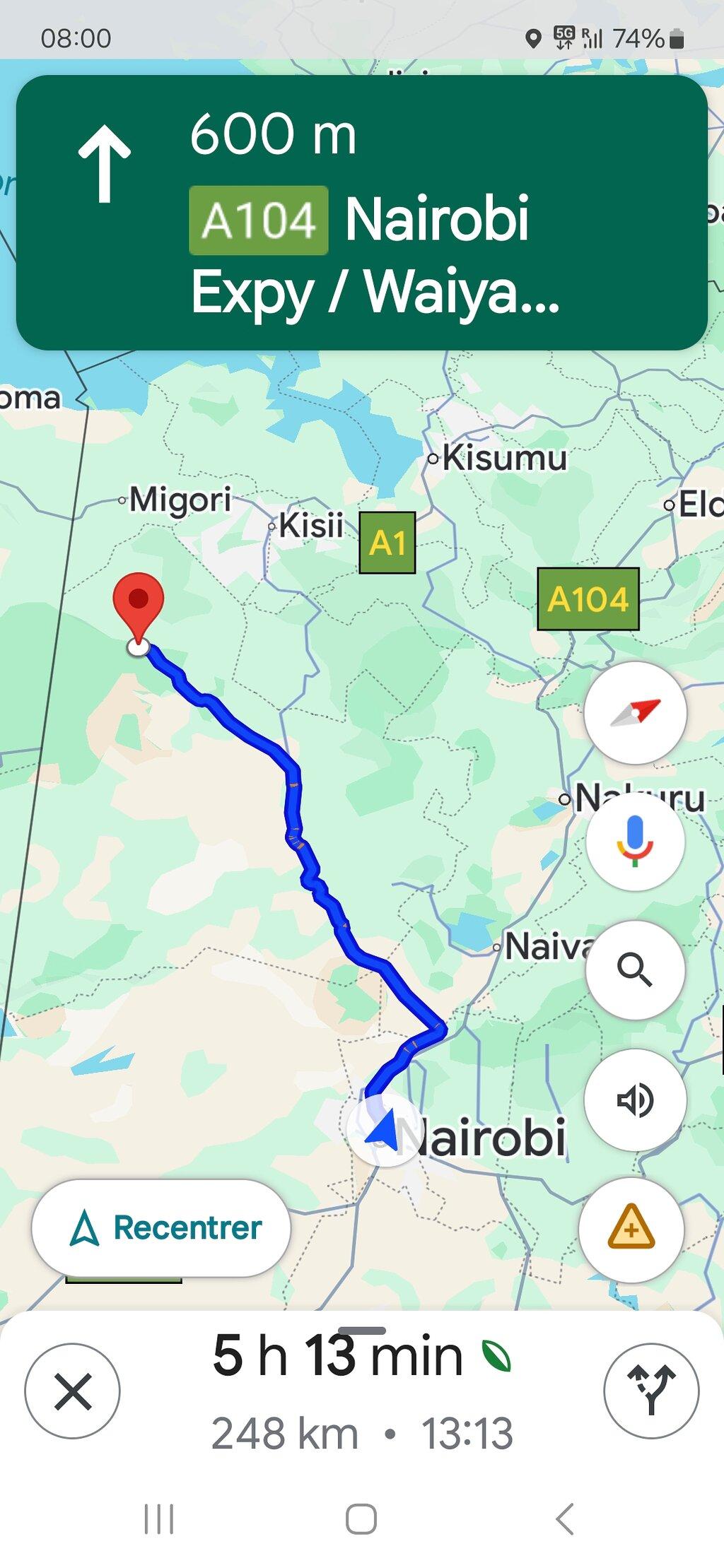Tap the compass button to reorient map
This screenshot has width=724, height=1568.
pos(634,712)
